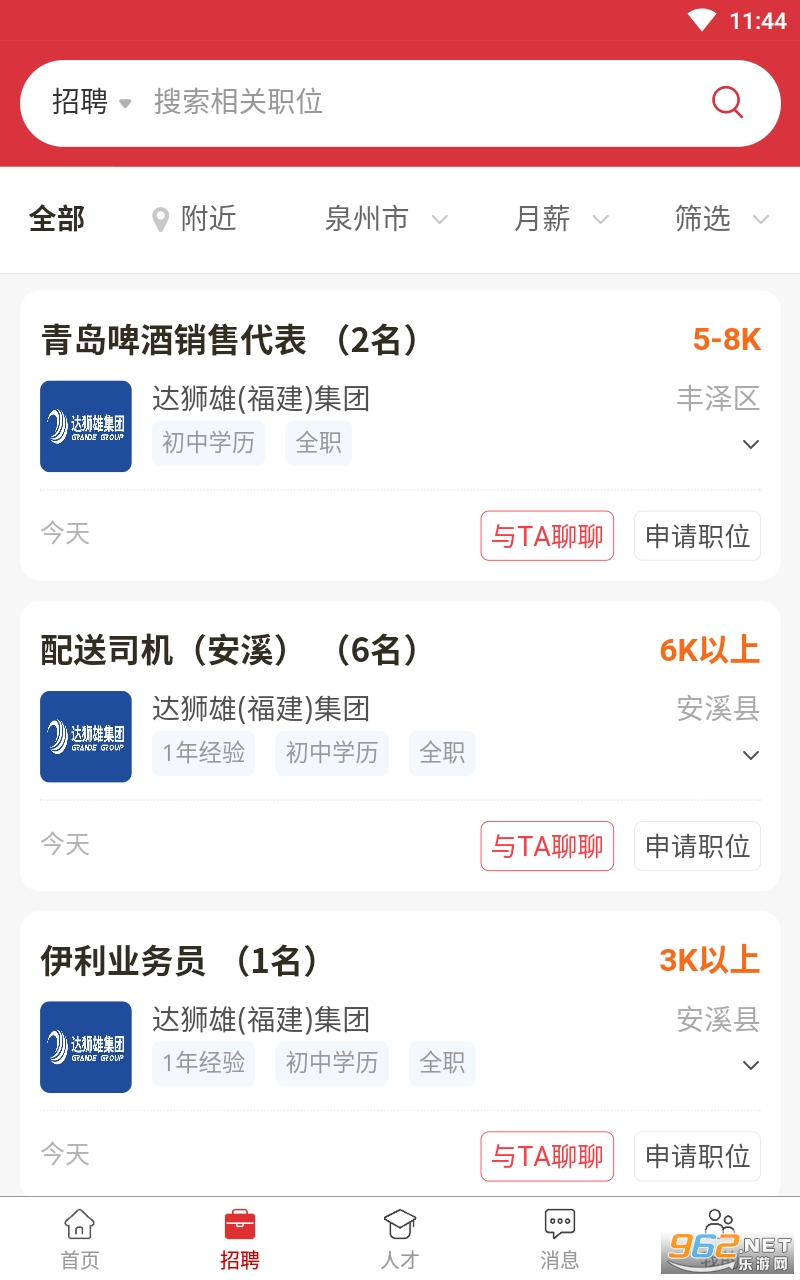
Task: Open the 配送司机（安溪） job listing
Action: point(230,651)
